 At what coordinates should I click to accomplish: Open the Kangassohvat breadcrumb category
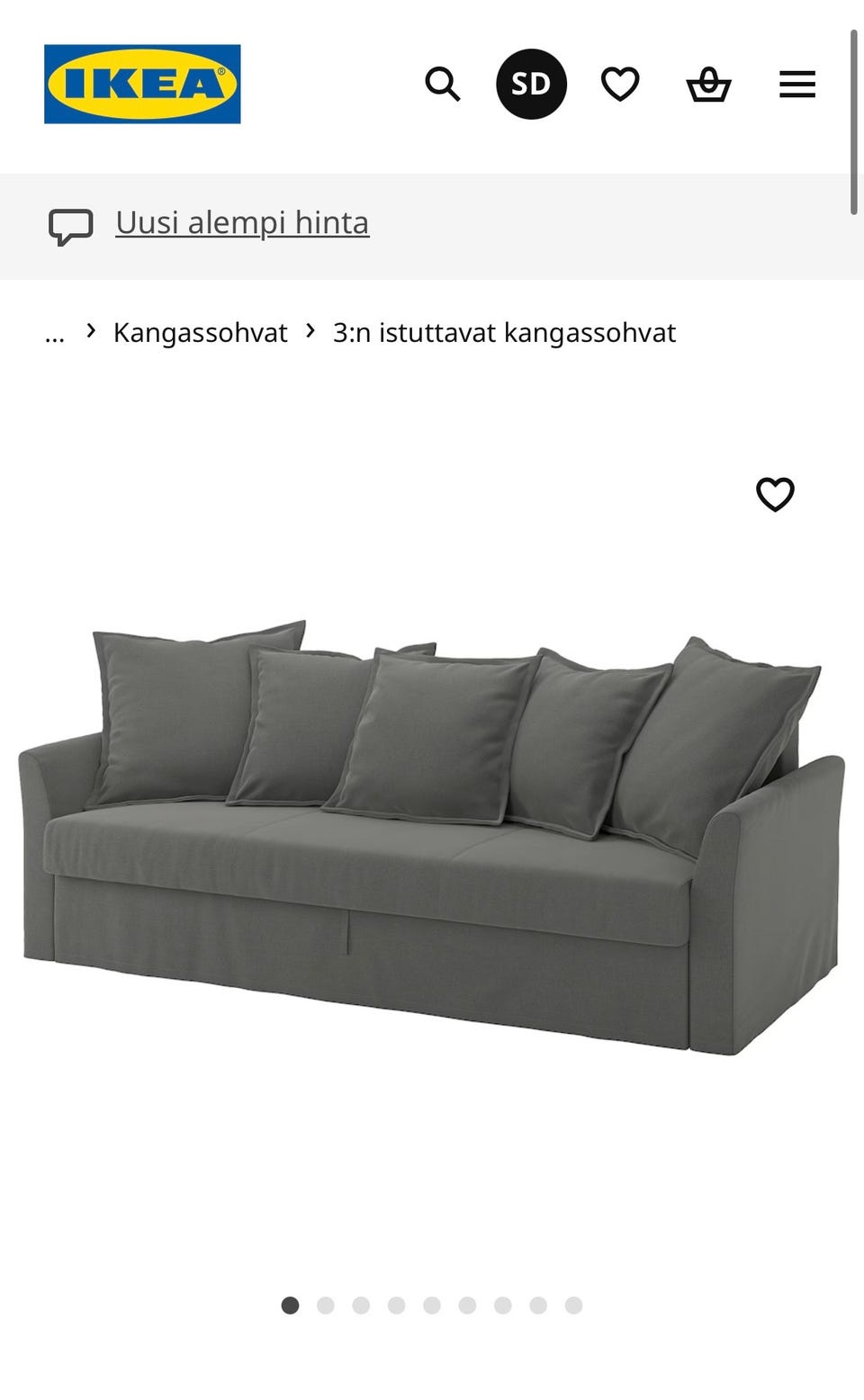[199, 332]
